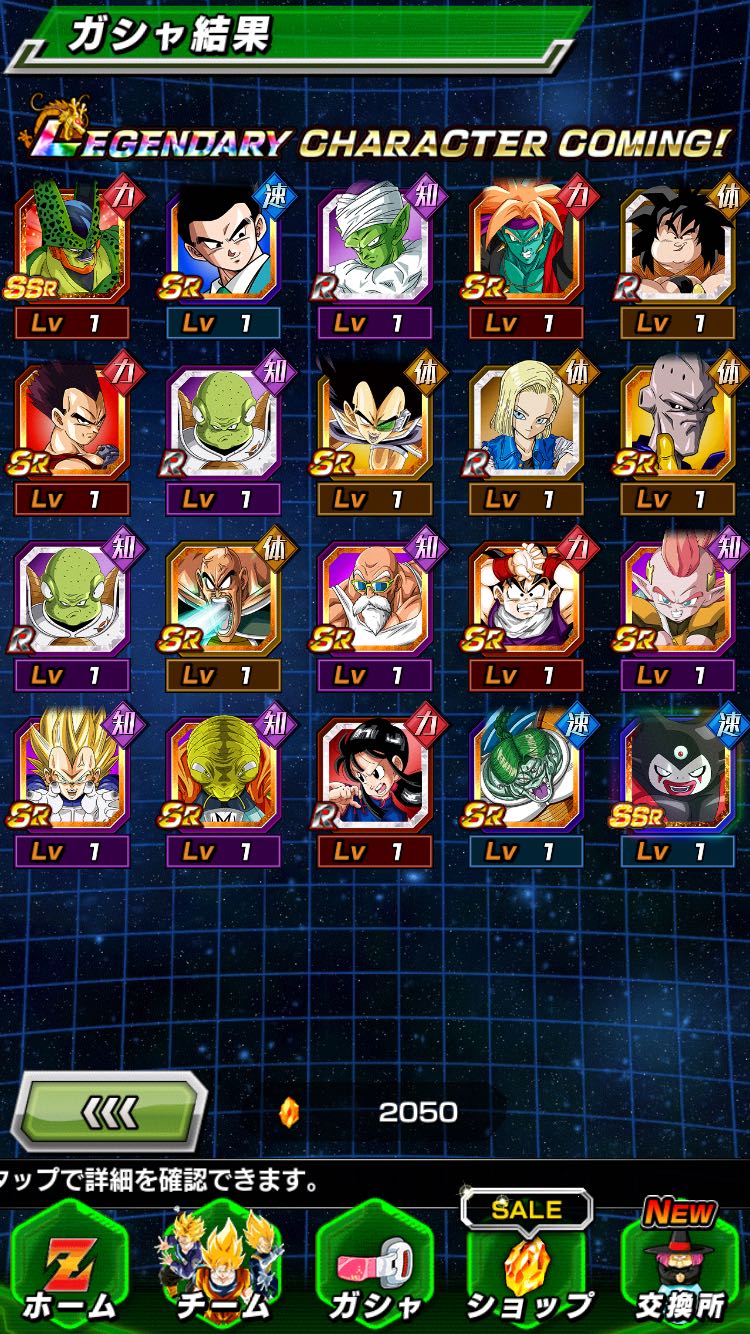Go back with the green arrow button
Image resolution: width=750 pixels, height=1334 pixels.
pos(108,1111)
